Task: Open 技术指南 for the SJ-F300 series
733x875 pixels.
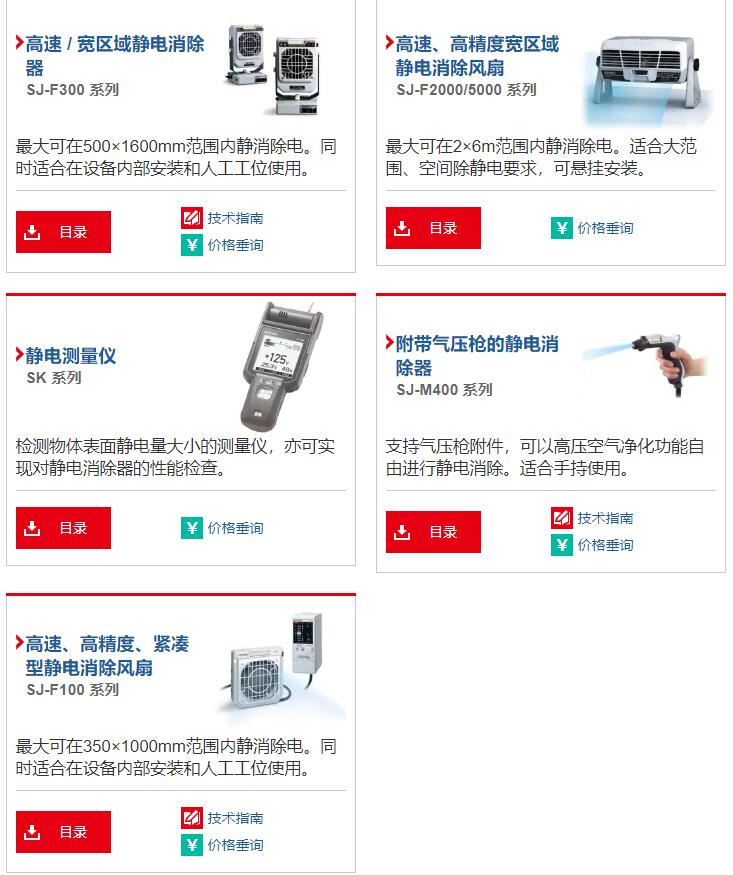Action: 234,218
